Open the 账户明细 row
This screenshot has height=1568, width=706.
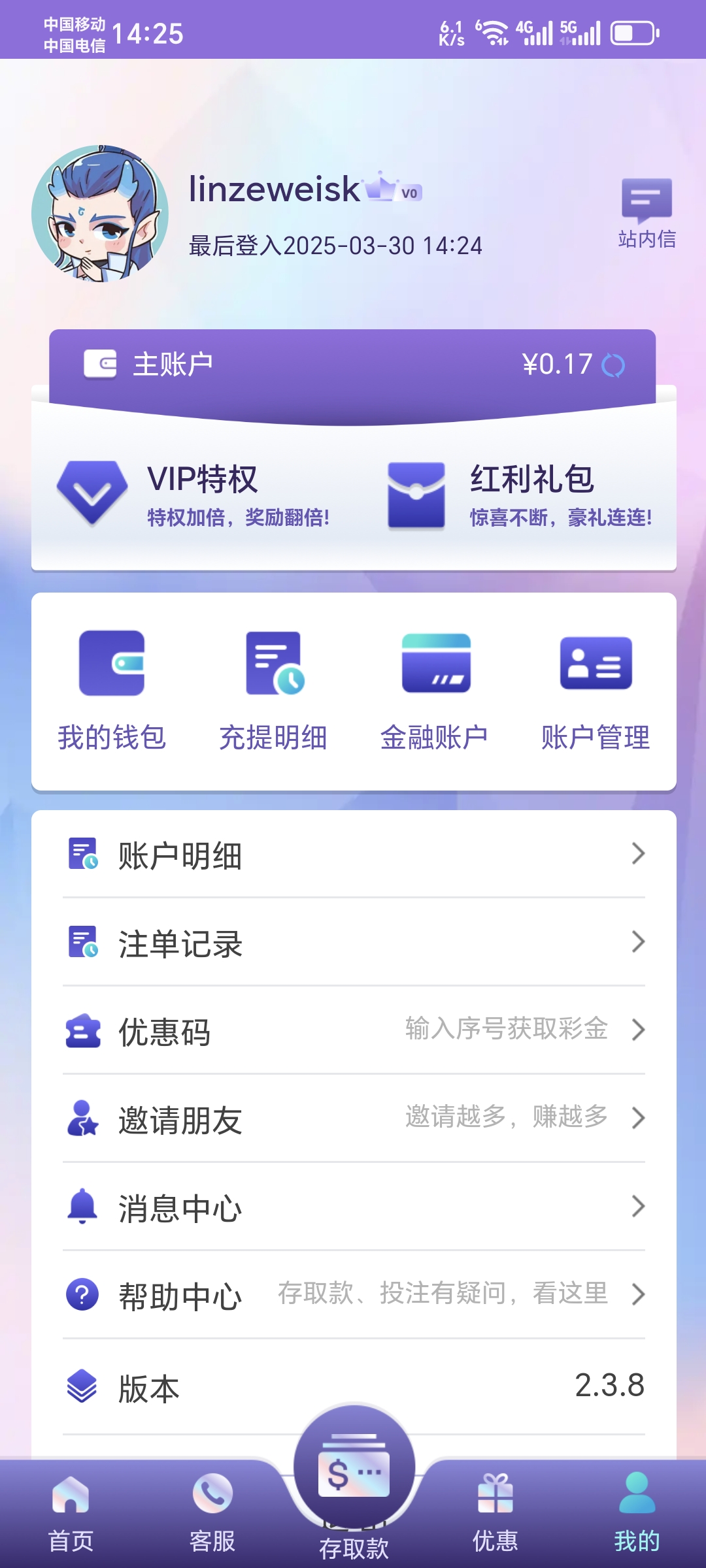tap(353, 855)
